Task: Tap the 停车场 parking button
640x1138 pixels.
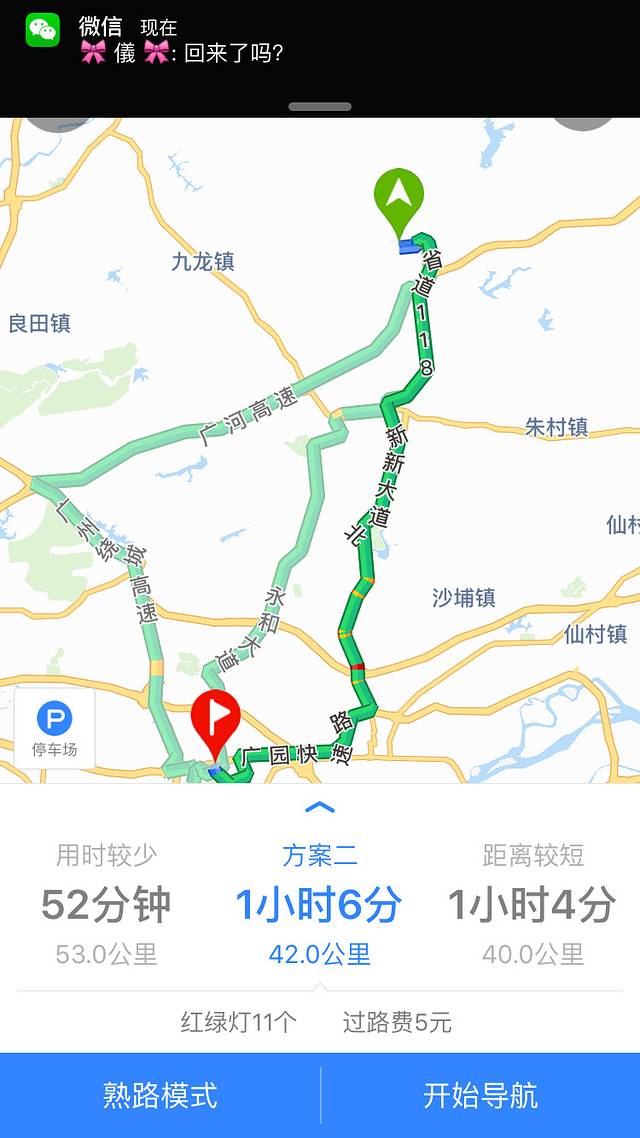Action: point(55,728)
